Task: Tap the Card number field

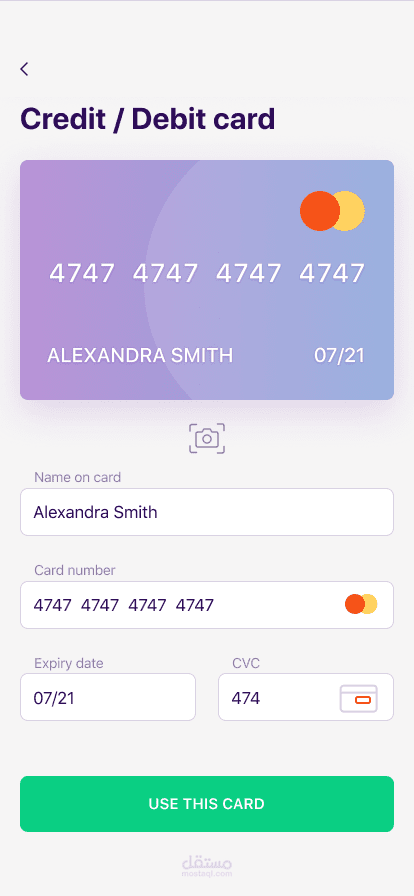Action: click(207, 605)
